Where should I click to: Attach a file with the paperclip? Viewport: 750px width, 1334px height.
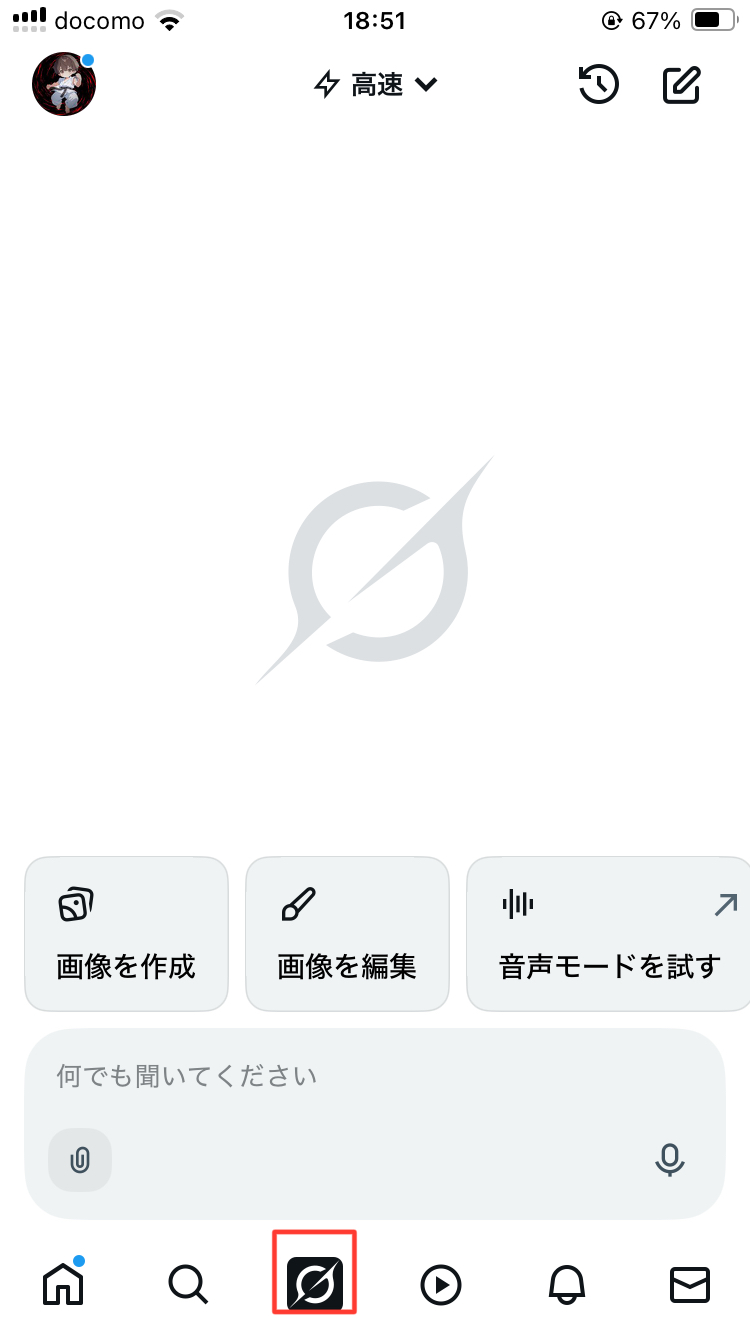(x=80, y=1160)
